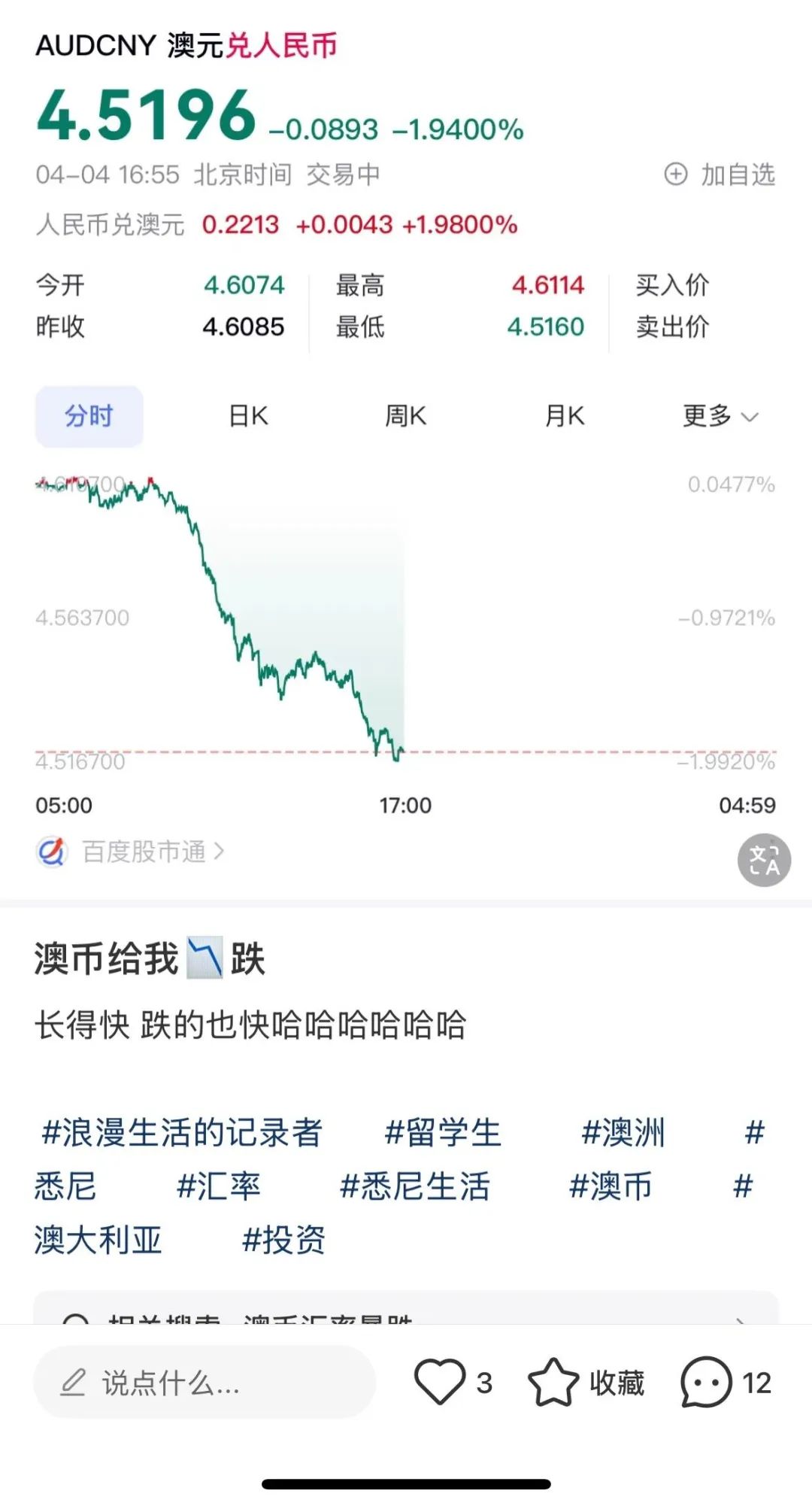812x1506 pixels.
Task: Translate the image with the 文A icon
Action: pos(764,860)
